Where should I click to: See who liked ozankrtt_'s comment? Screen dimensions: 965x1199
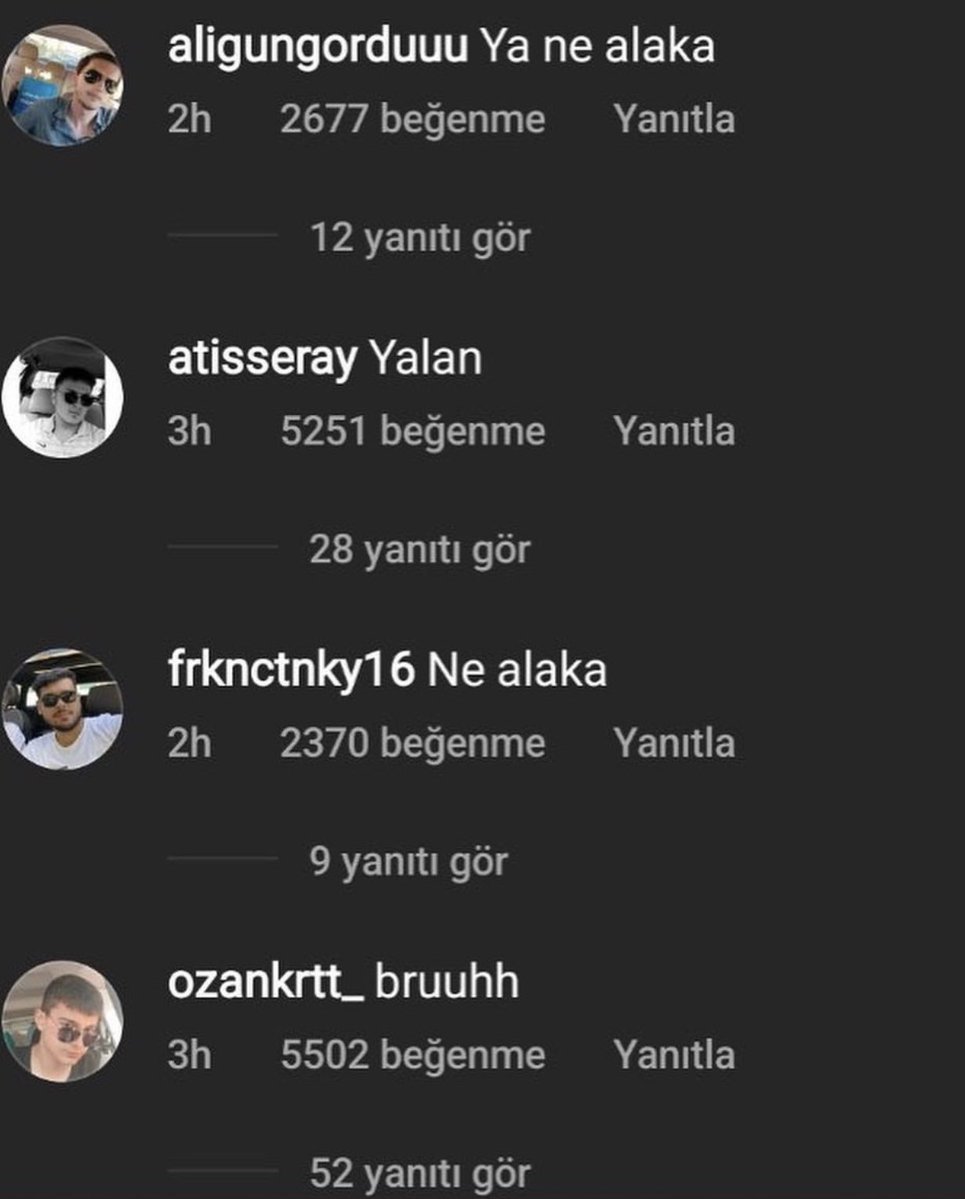[x=412, y=1056]
